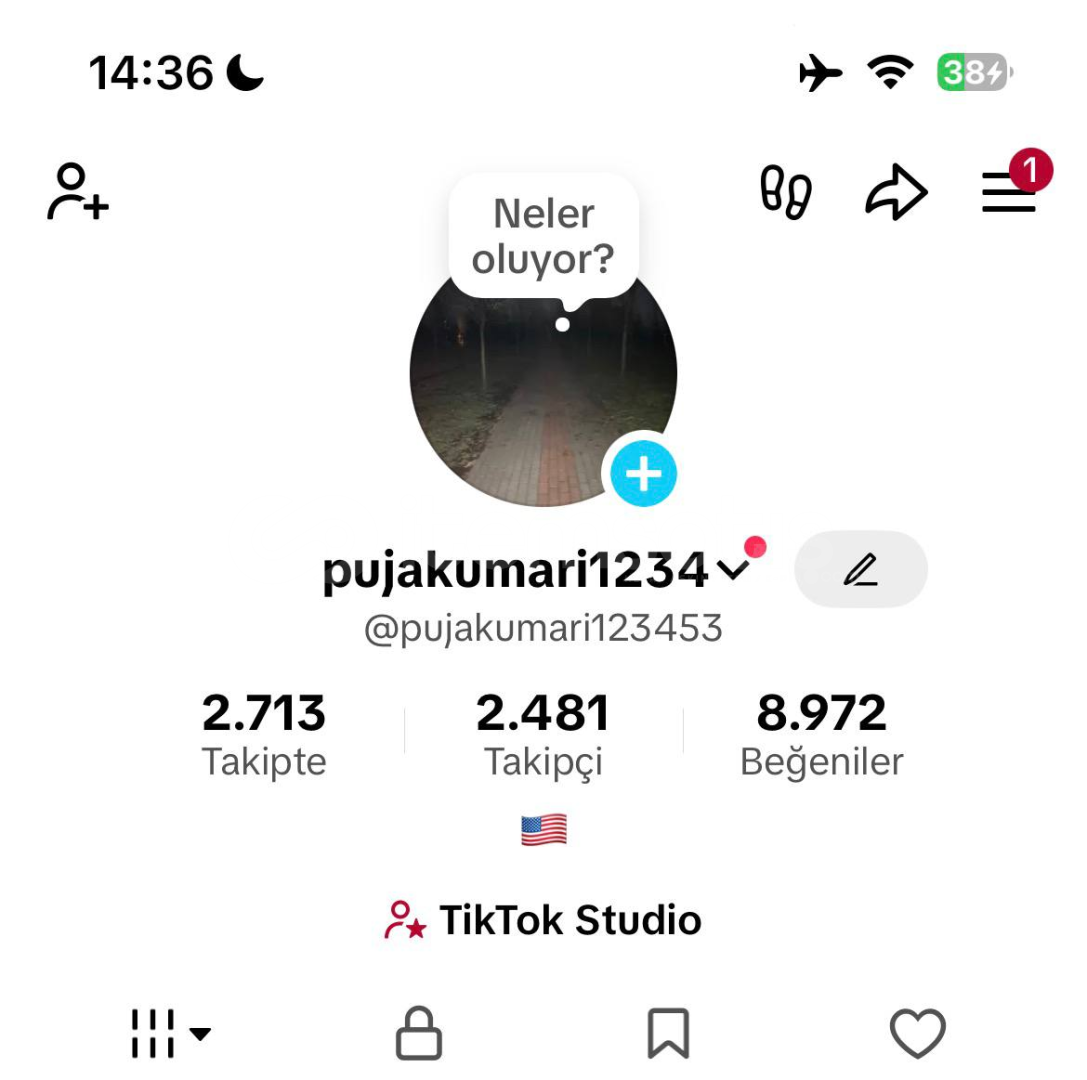Tap the "Neler oluyor?" note bubble
Image resolution: width=1087 pixels, height=1080 pixels.
coord(543,237)
